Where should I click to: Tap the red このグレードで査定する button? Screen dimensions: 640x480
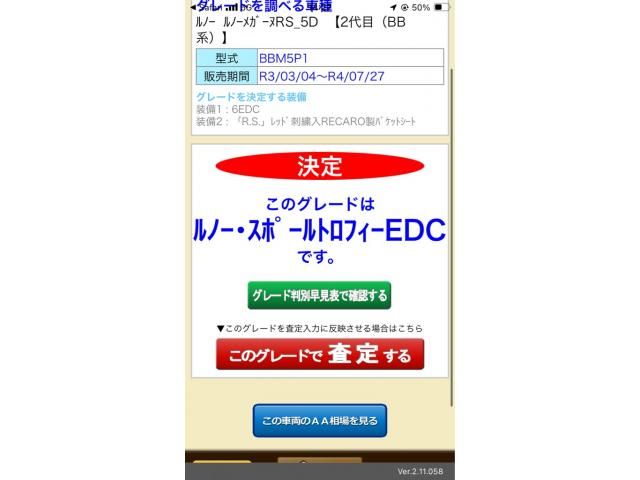point(320,354)
